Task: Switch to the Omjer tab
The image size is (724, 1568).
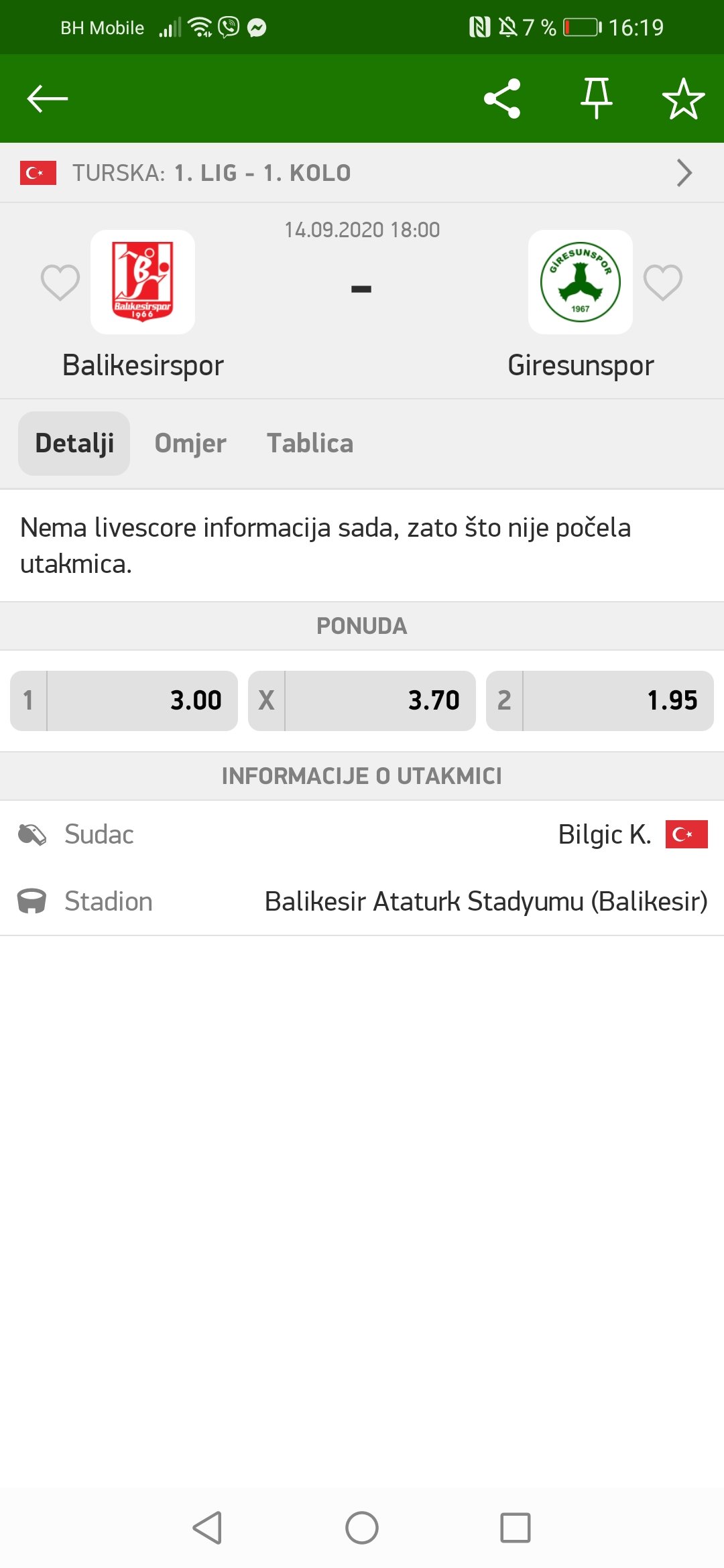Action: [x=190, y=444]
